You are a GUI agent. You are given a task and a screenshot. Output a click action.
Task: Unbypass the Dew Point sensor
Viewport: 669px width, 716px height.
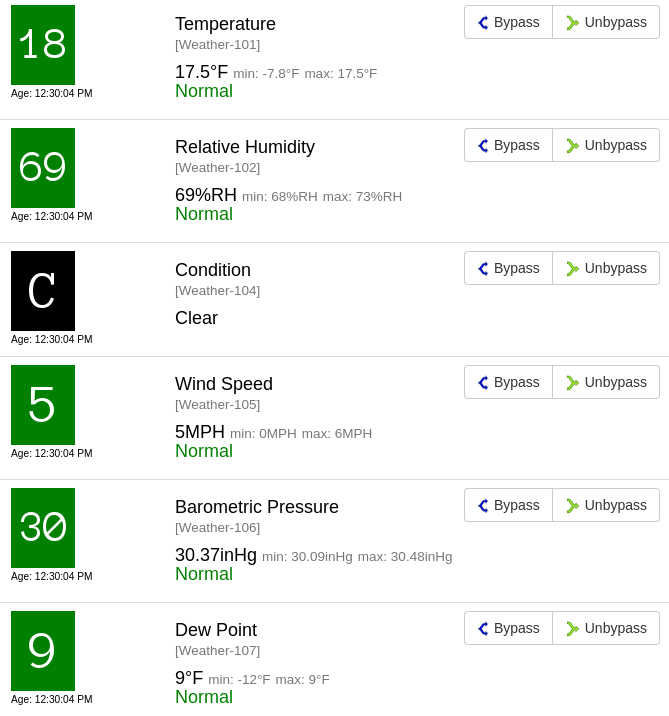[x=606, y=628]
